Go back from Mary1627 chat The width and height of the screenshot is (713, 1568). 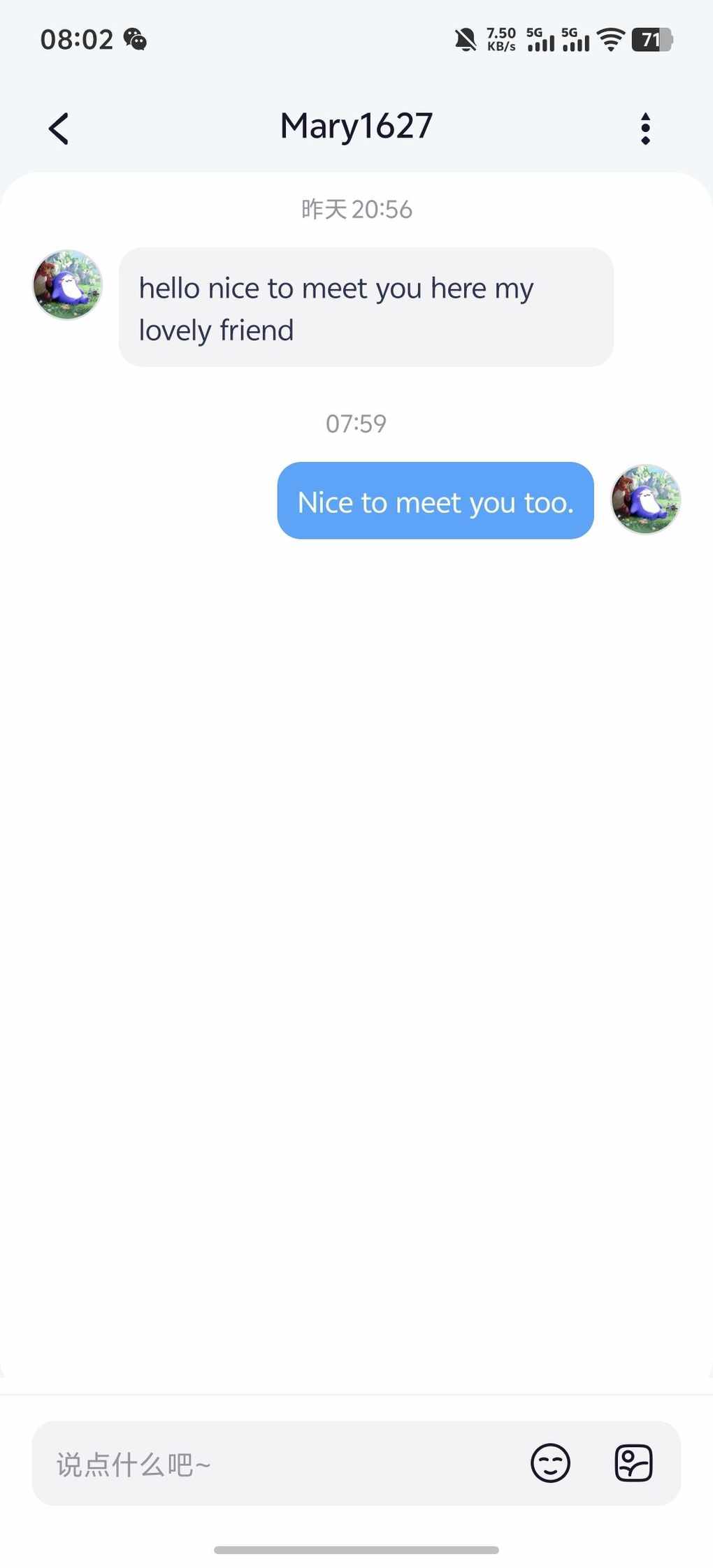59,129
